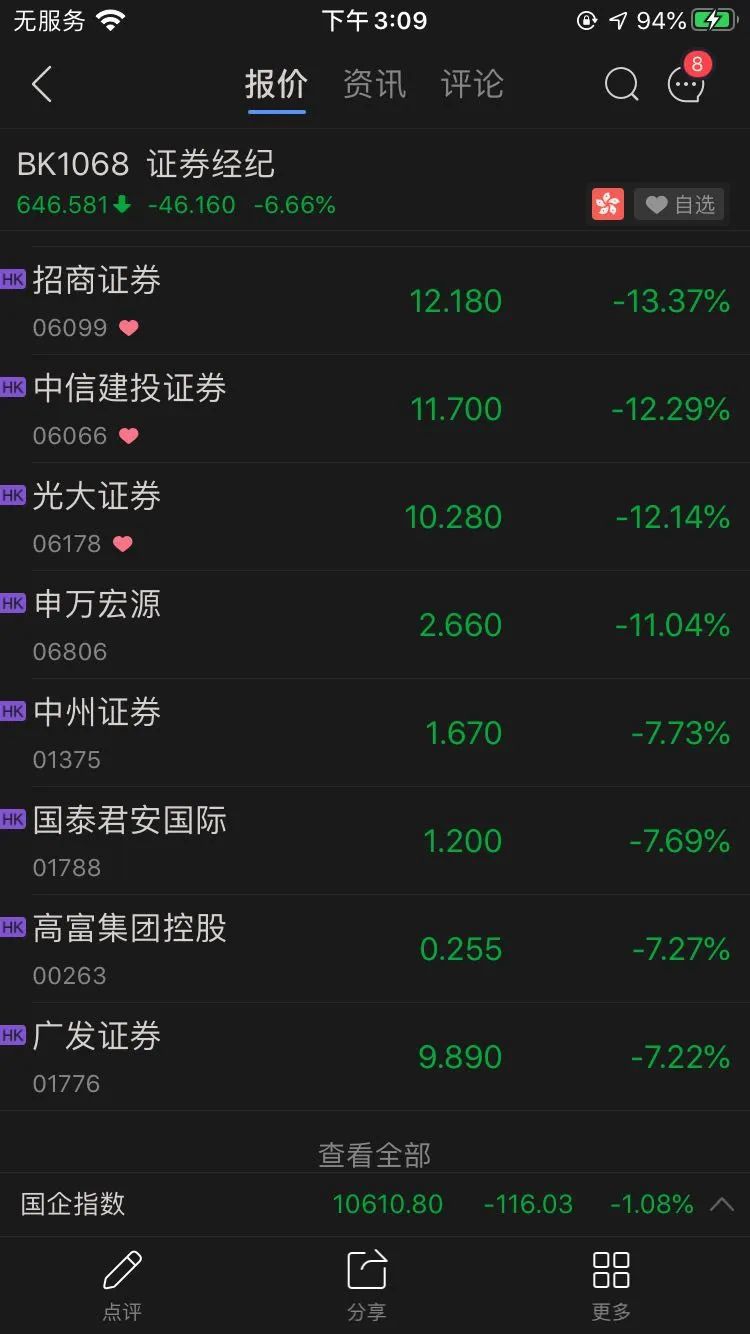This screenshot has width=750, height=1334.
Task: Switch to the 评论 tab
Action: 471,85
